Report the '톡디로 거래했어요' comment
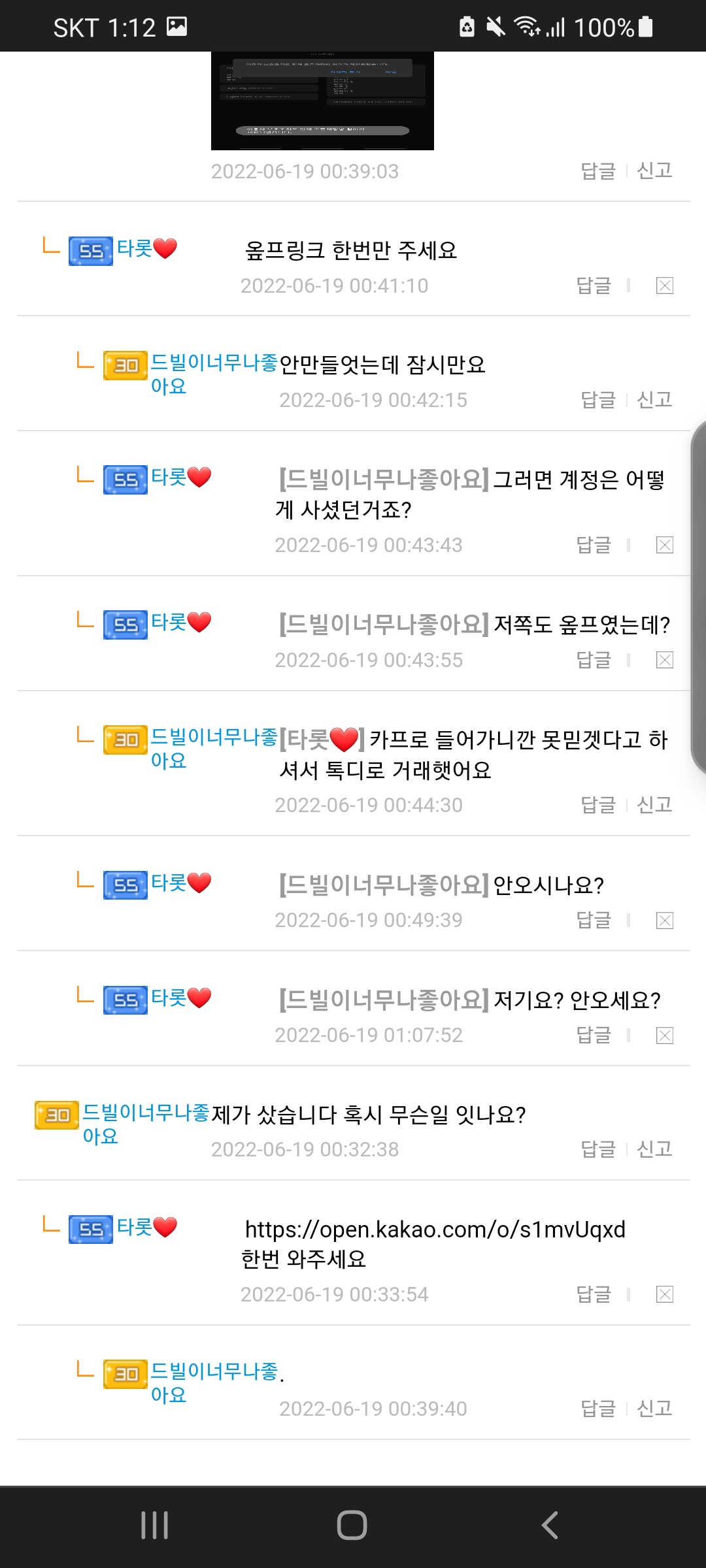Screen dimensions: 706x1568 654,805
